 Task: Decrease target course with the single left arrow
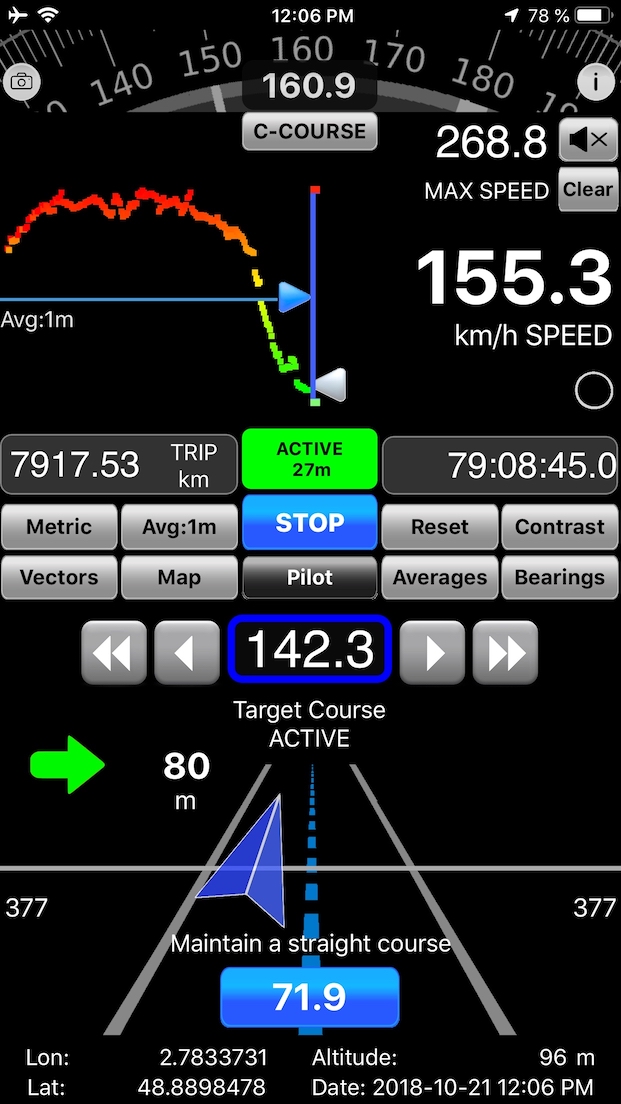click(187, 652)
